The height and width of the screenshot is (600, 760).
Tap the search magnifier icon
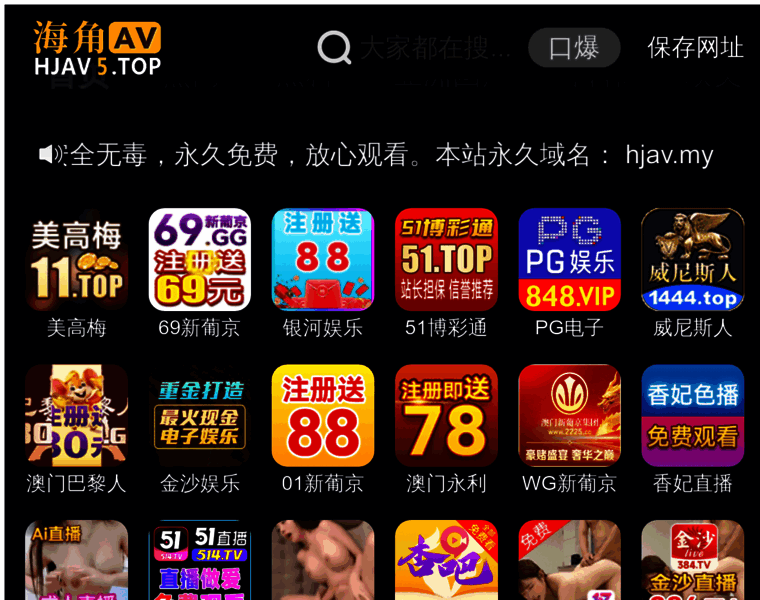pyautogui.click(x=334, y=47)
